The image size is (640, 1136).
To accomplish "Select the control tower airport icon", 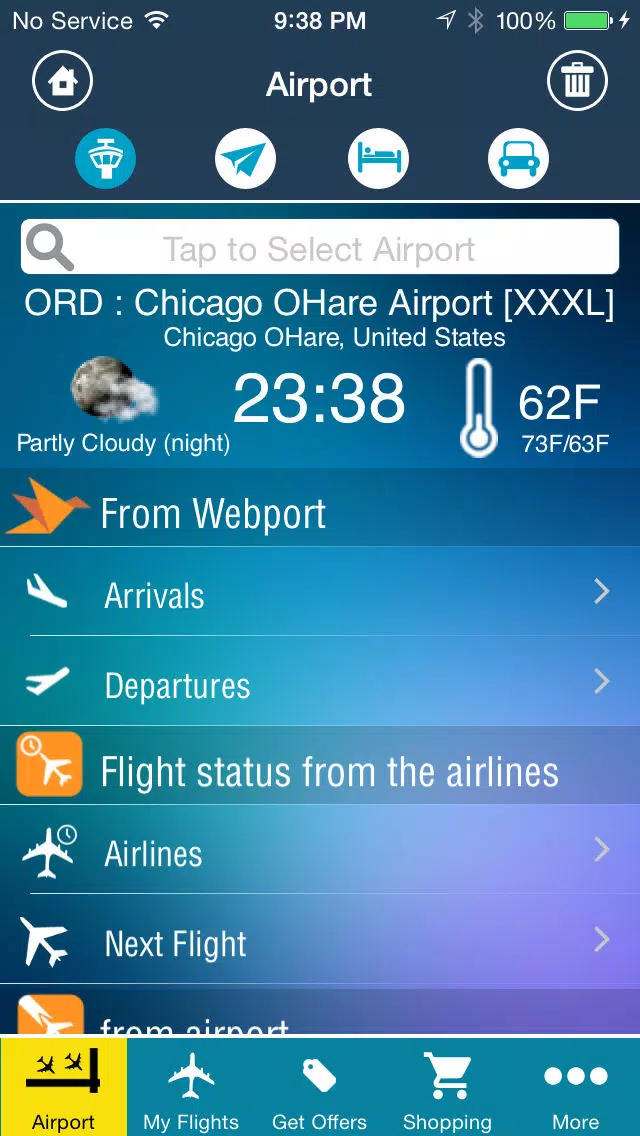I will click(x=106, y=158).
